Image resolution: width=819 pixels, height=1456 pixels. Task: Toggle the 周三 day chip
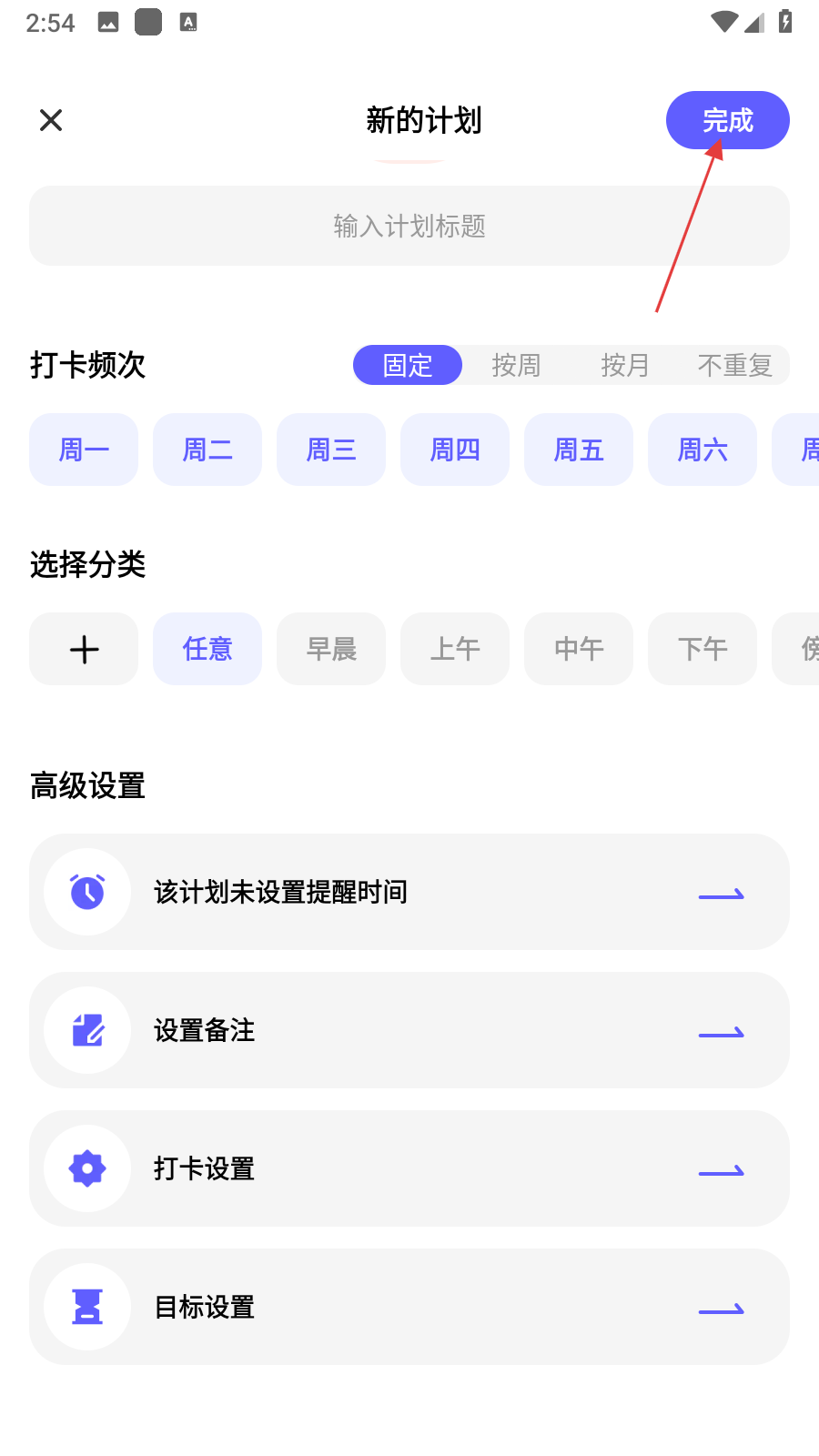coord(331,450)
